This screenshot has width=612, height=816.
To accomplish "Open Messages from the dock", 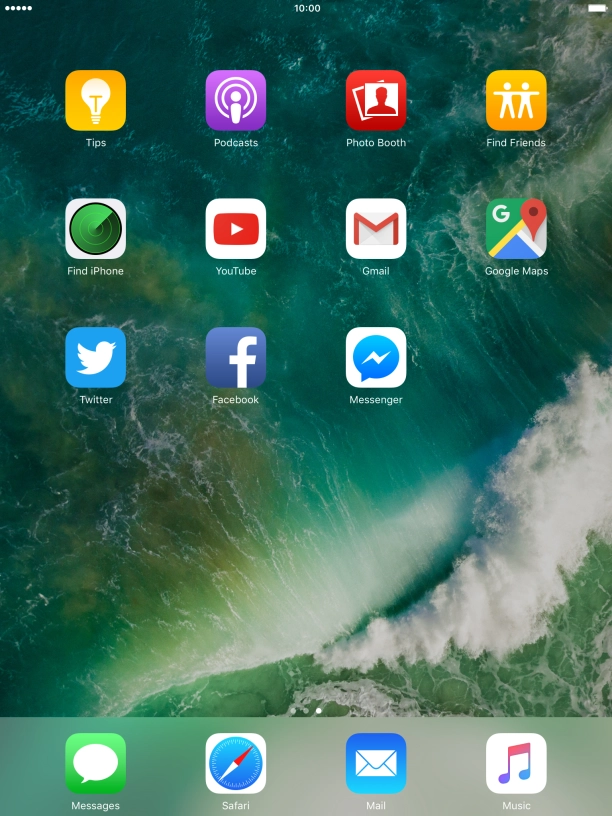I will (x=96, y=764).
